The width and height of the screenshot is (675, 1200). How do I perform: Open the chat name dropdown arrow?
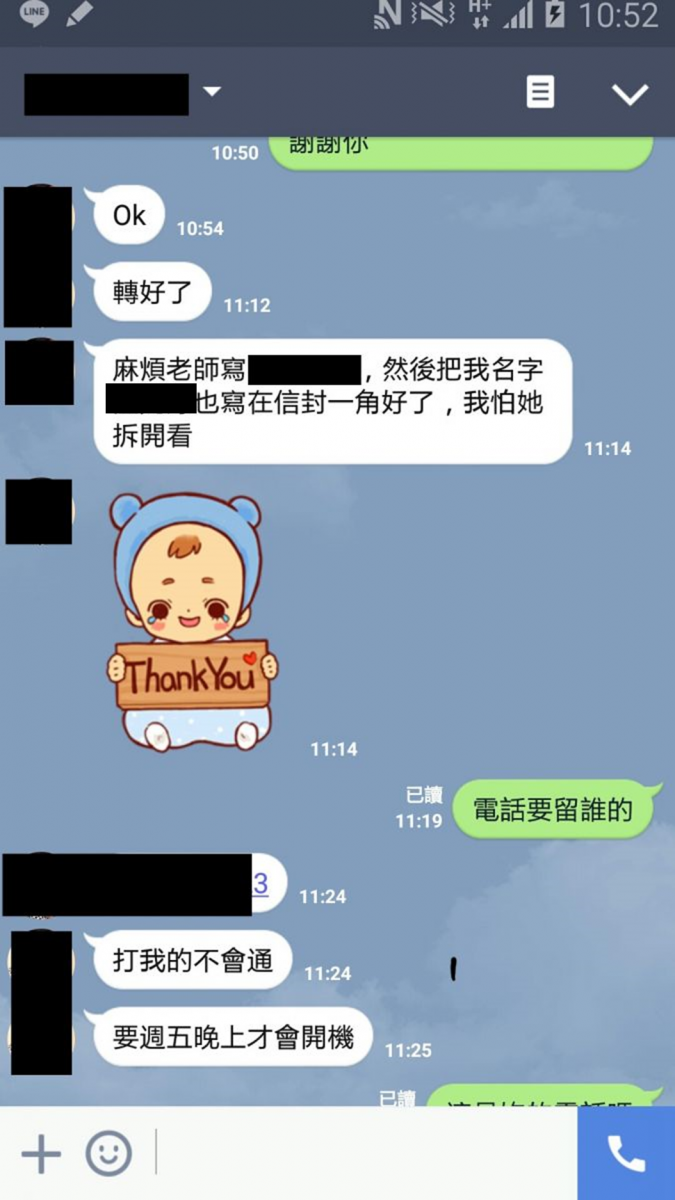point(211,91)
